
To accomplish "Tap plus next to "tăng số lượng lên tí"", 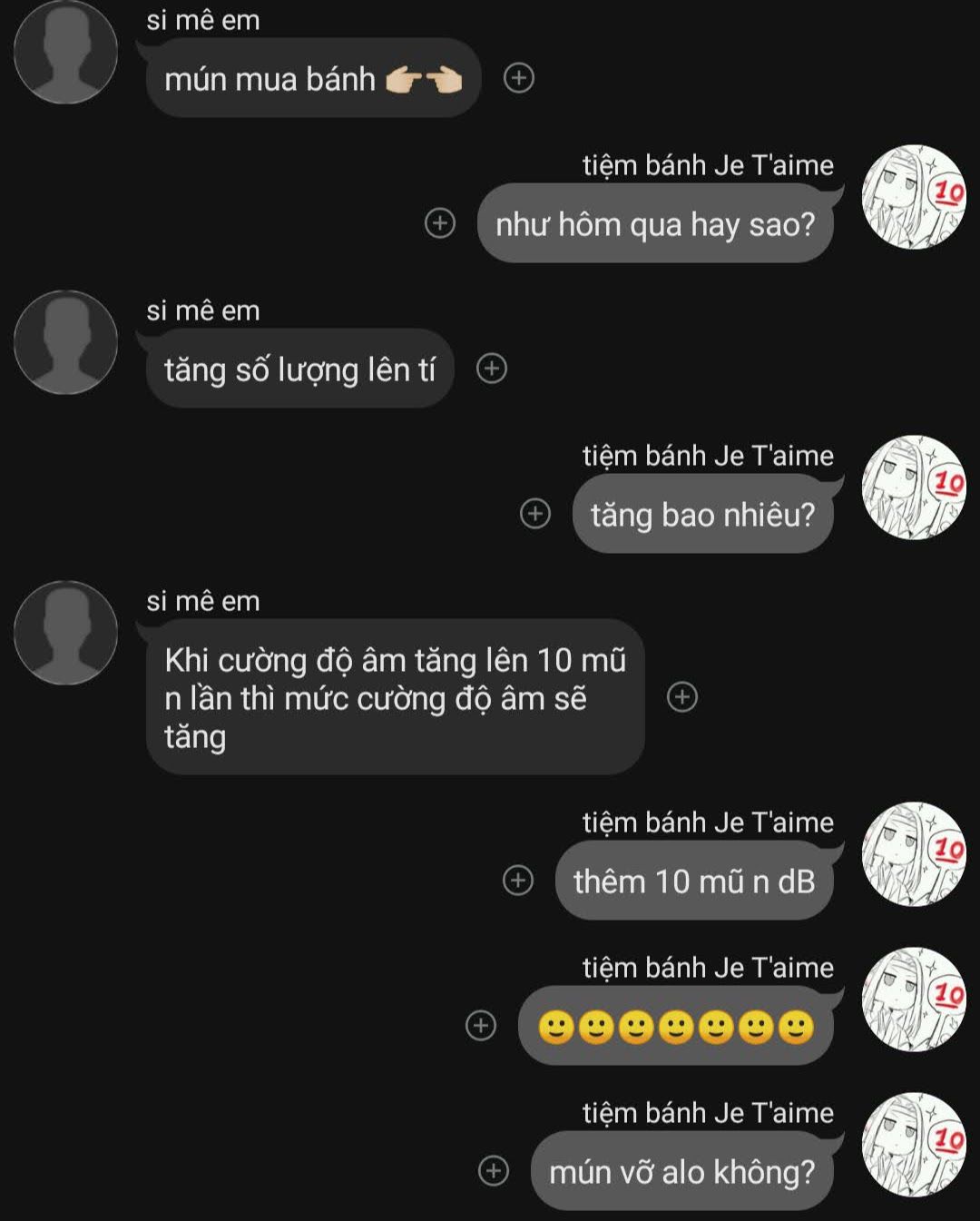I will (492, 369).
